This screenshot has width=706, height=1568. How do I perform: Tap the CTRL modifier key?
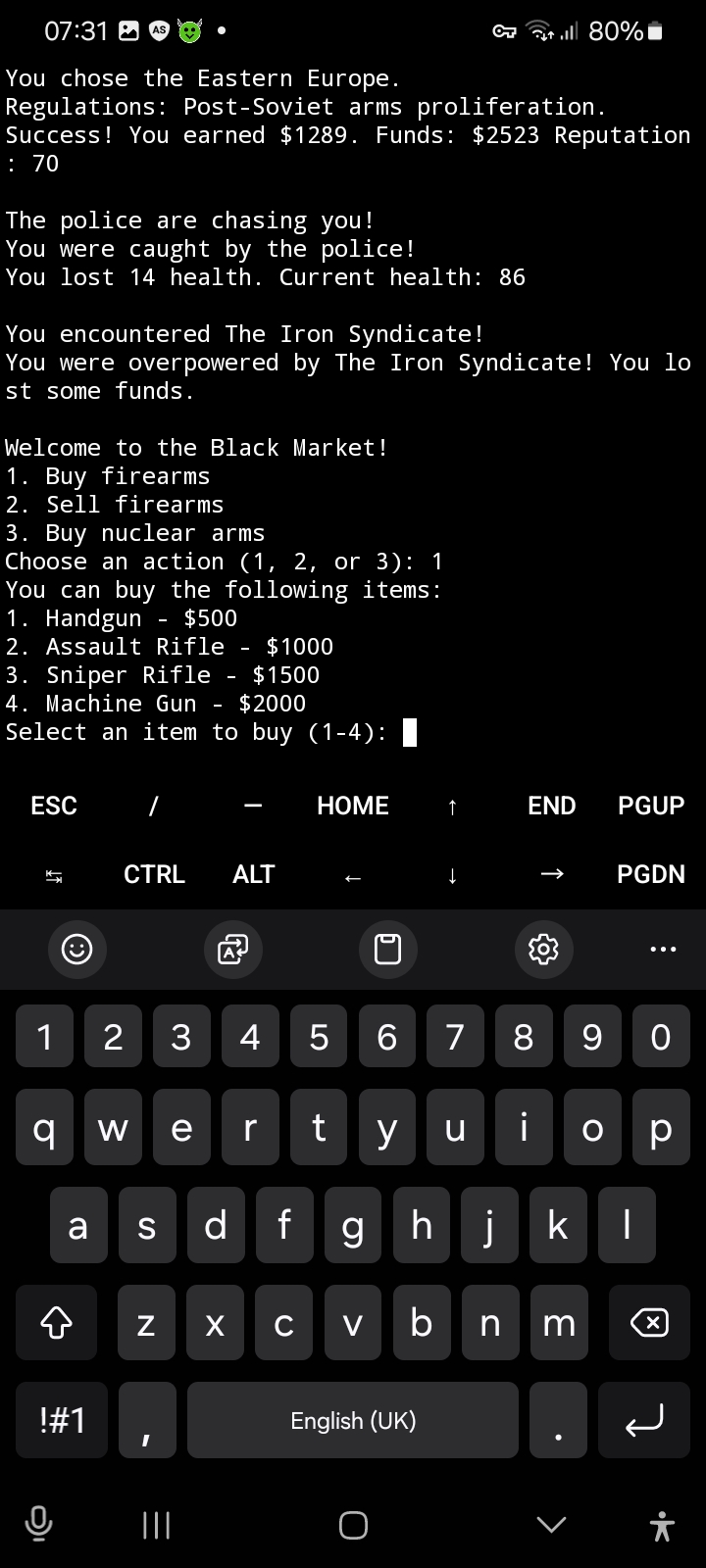click(x=154, y=874)
